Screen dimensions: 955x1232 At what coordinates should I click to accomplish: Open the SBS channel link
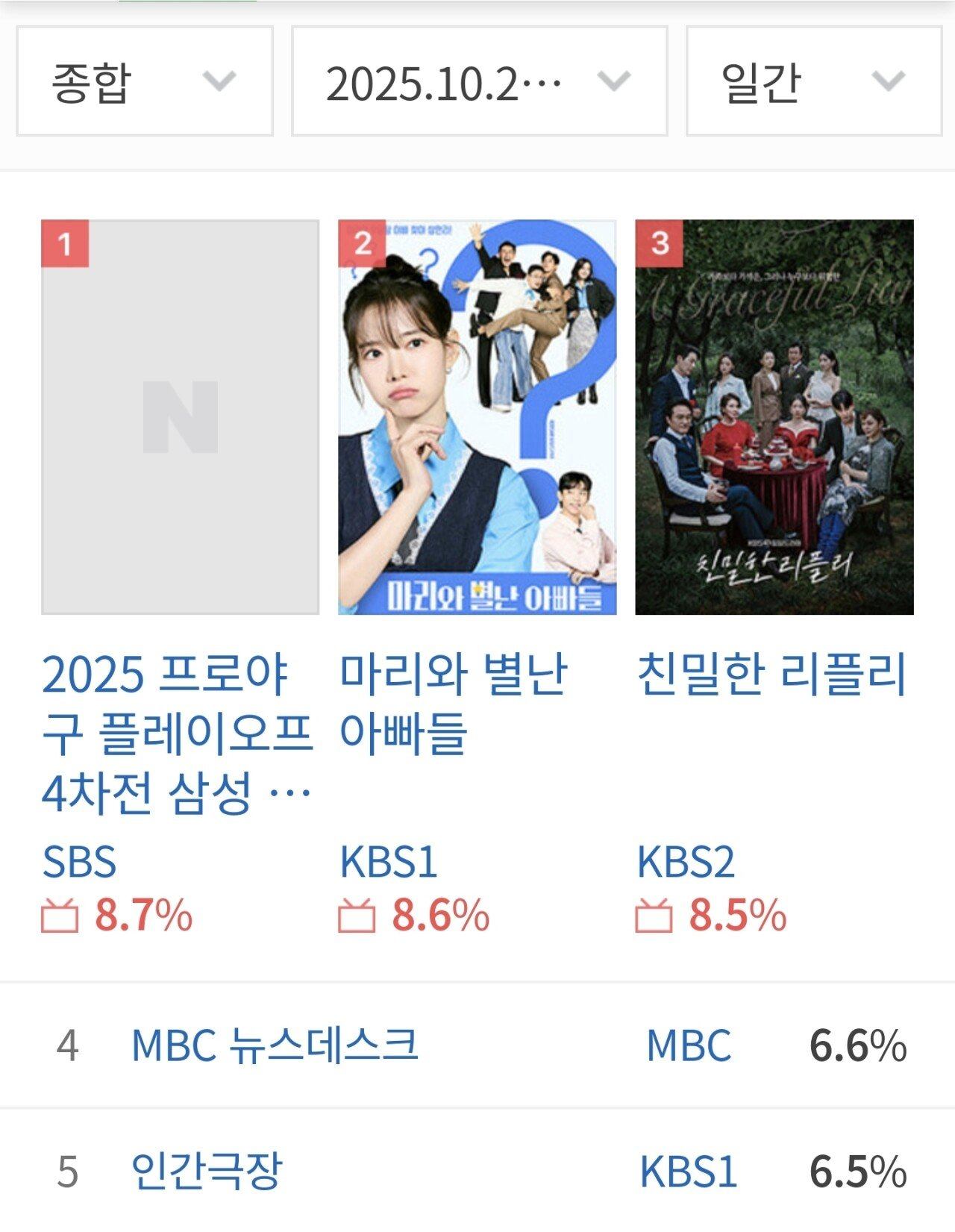(x=79, y=862)
